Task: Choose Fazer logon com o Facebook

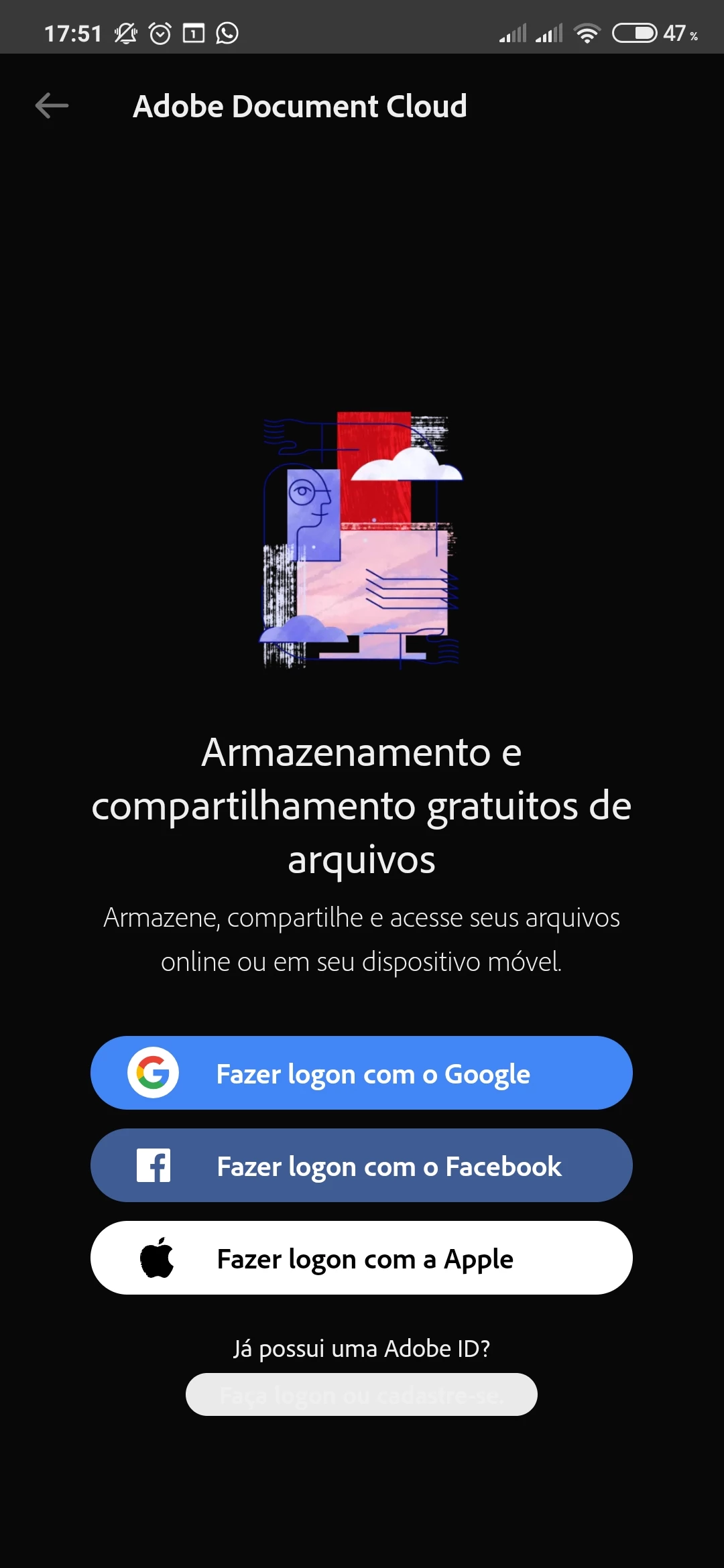Action: 361,1165
